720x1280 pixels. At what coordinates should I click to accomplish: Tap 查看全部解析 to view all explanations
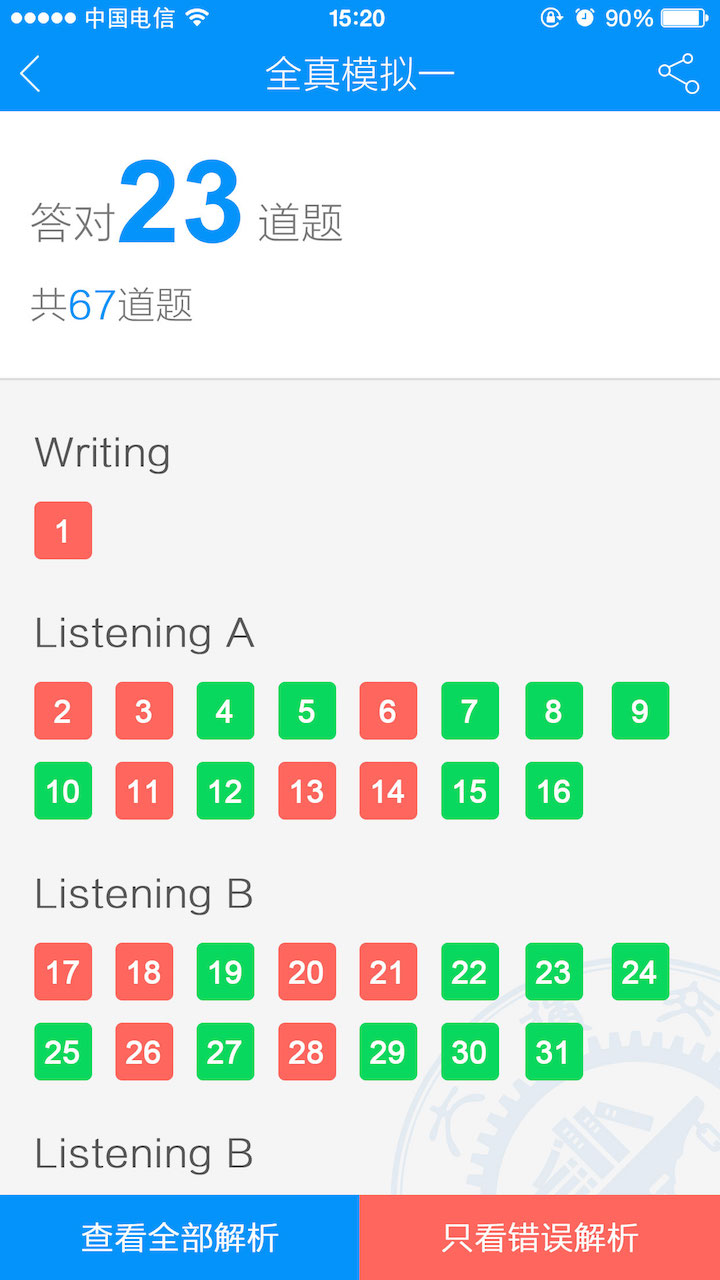click(x=180, y=1237)
